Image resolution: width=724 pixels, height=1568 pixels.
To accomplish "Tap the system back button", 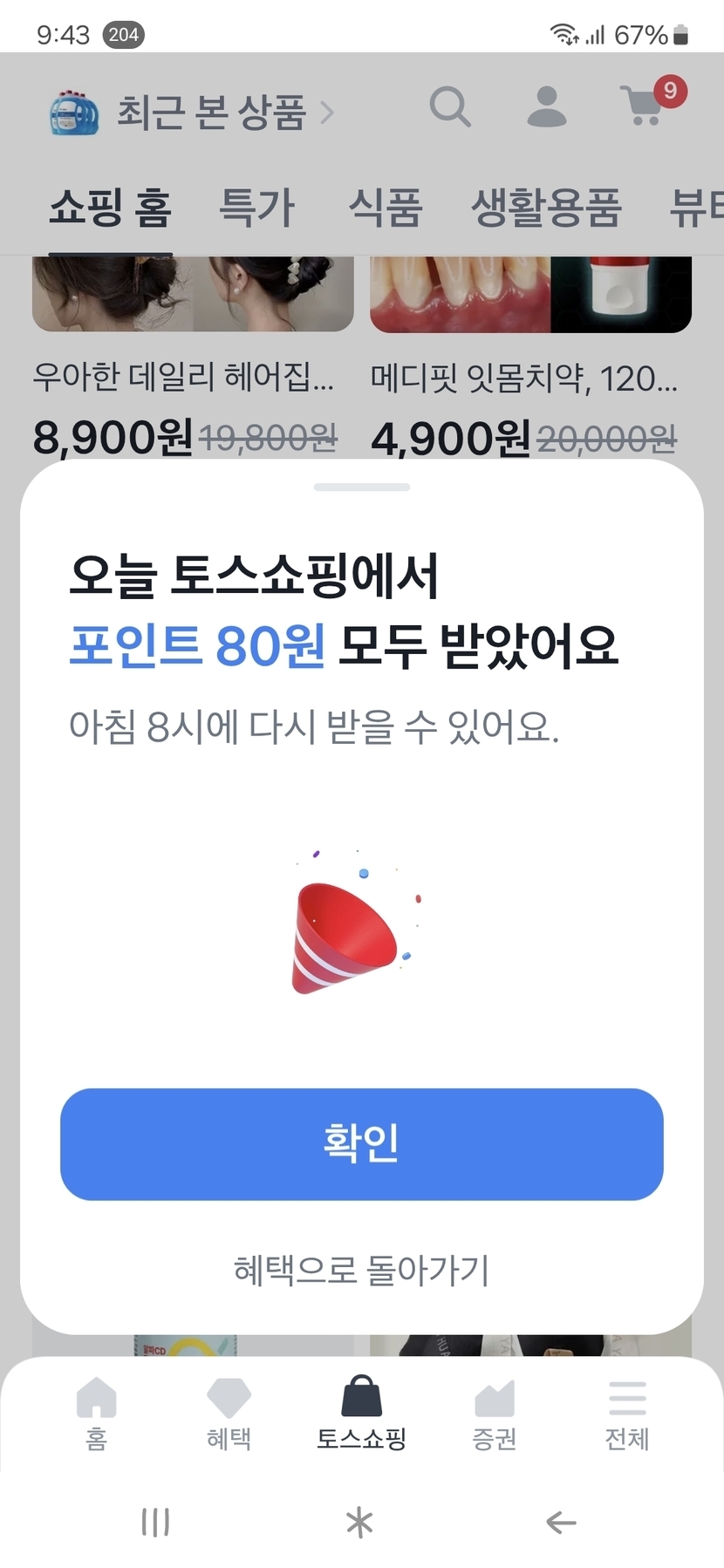I will 561,1523.
